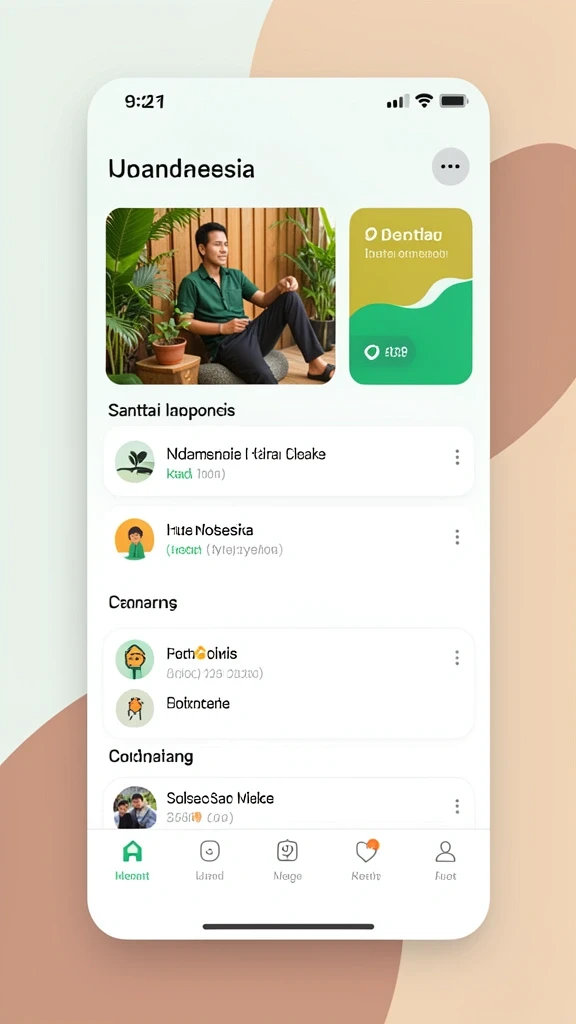576x1024 pixels.
Task: Switch to the green home tab
Action: pos(133,861)
